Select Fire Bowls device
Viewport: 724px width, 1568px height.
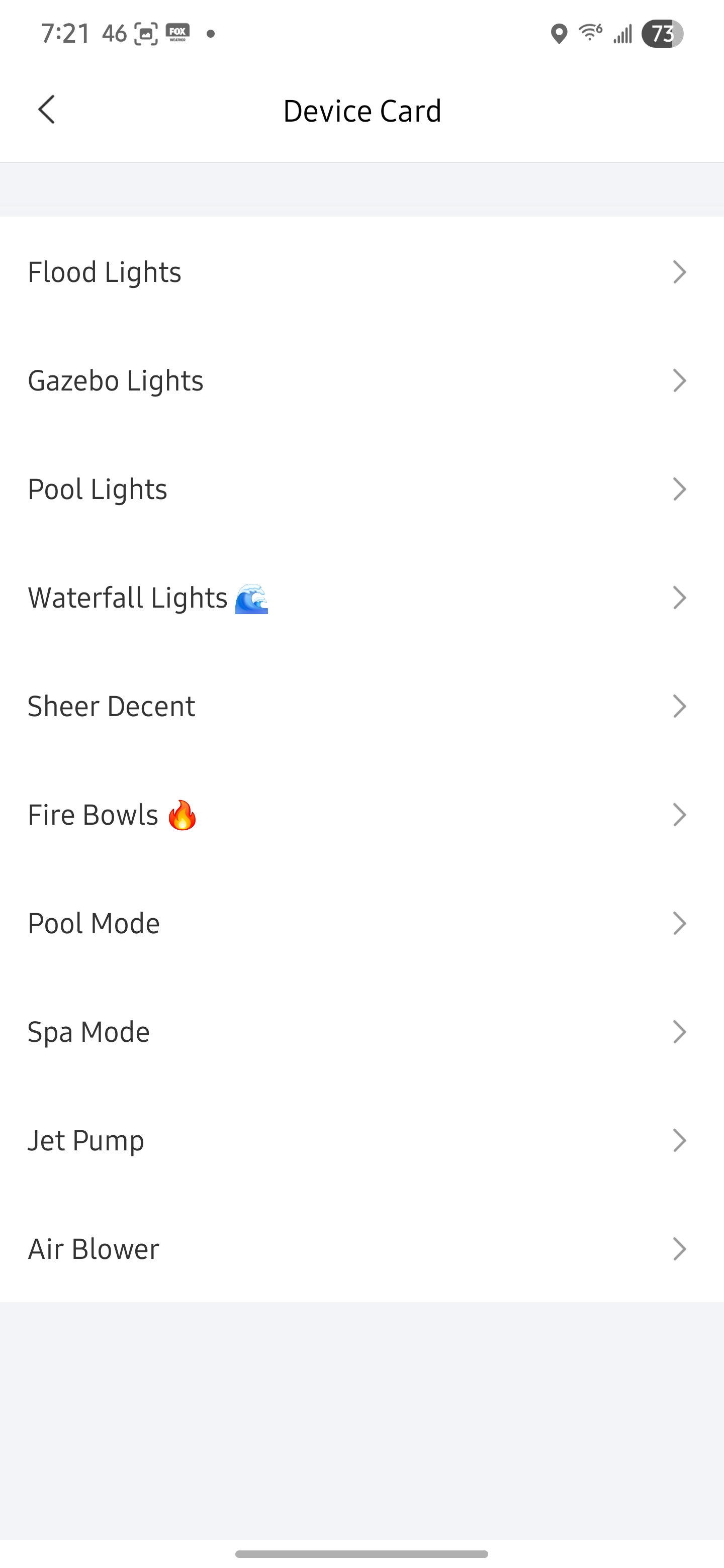click(361, 815)
